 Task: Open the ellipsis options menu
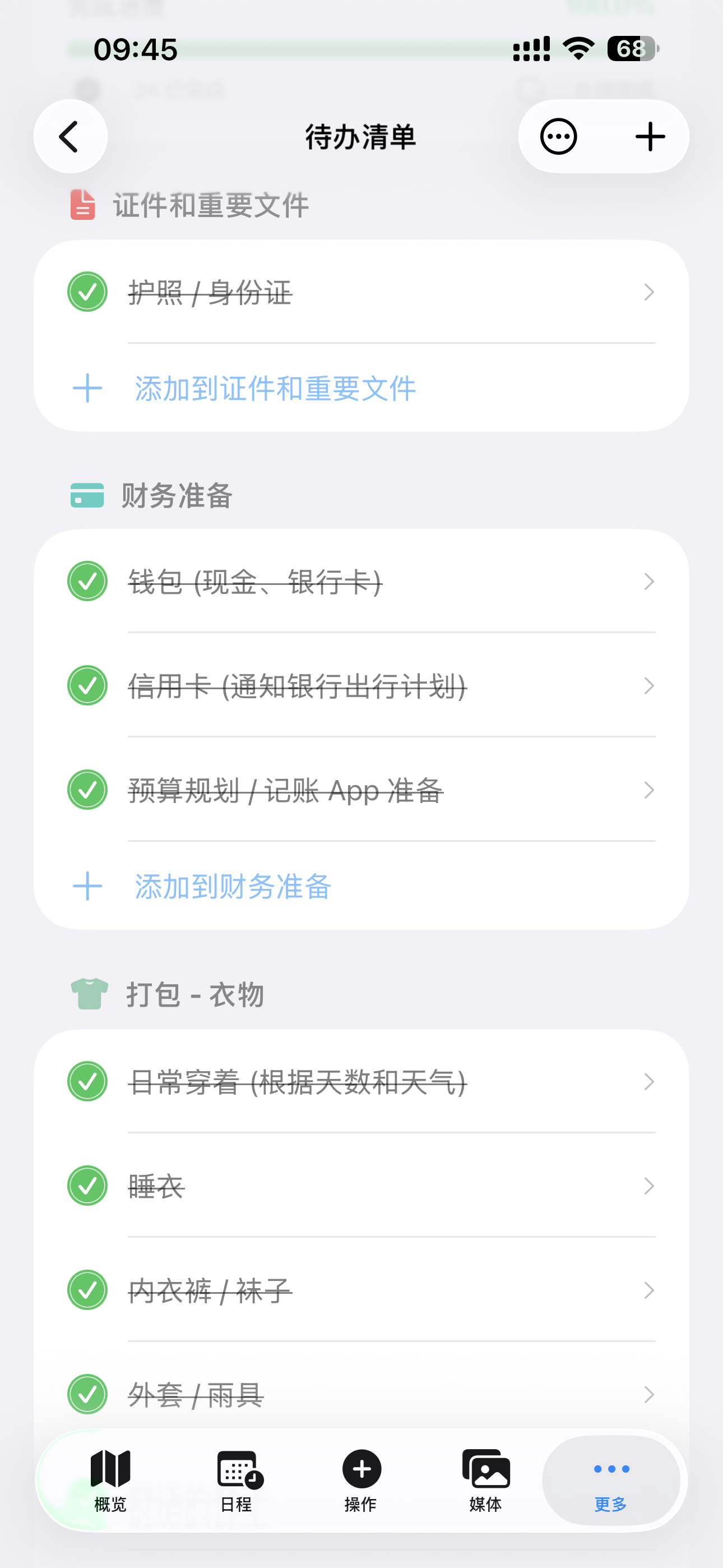click(x=558, y=136)
